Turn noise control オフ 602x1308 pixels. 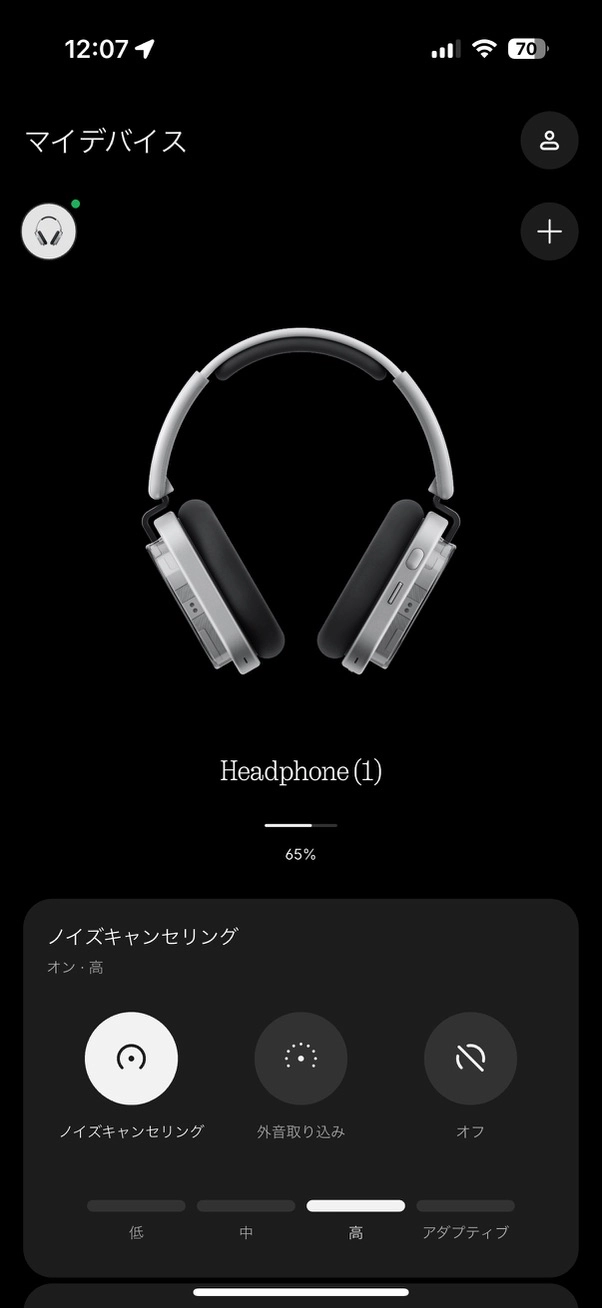(470, 1058)
